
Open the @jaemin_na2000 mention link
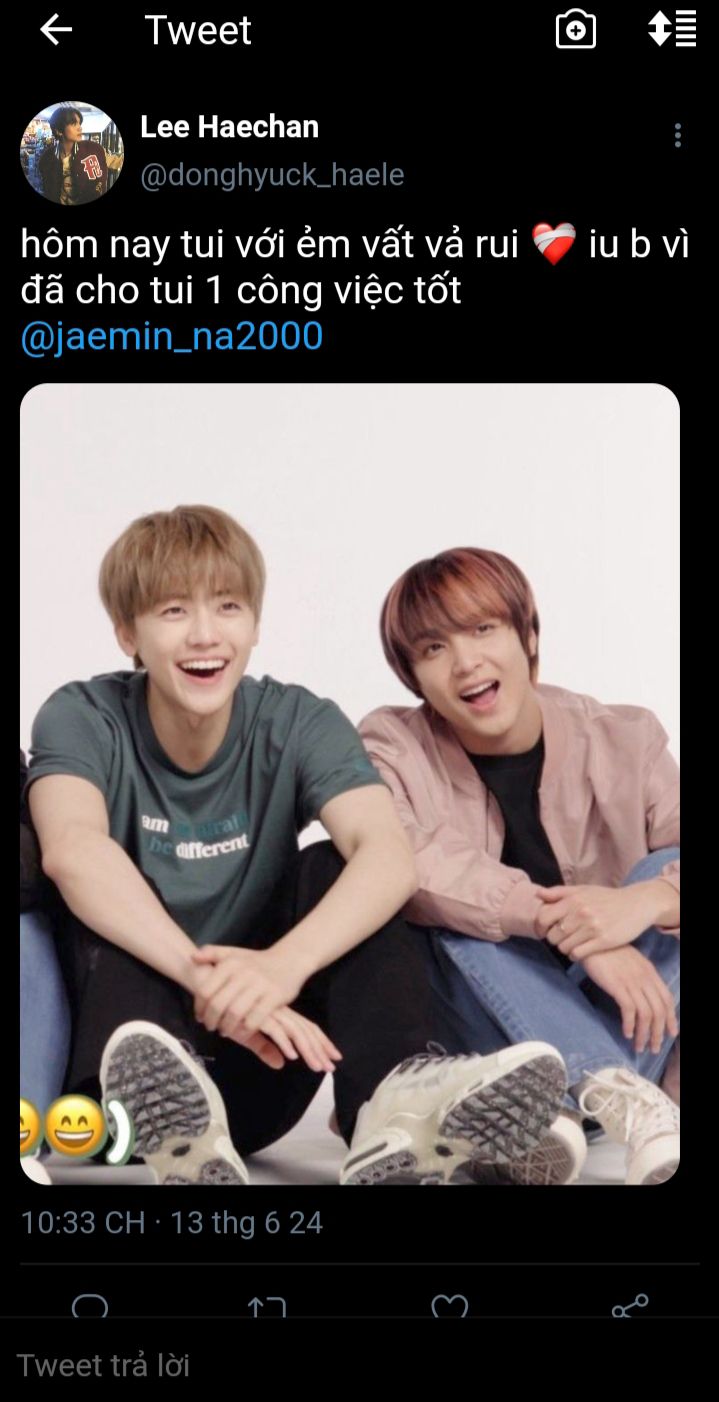click(172, 337)
